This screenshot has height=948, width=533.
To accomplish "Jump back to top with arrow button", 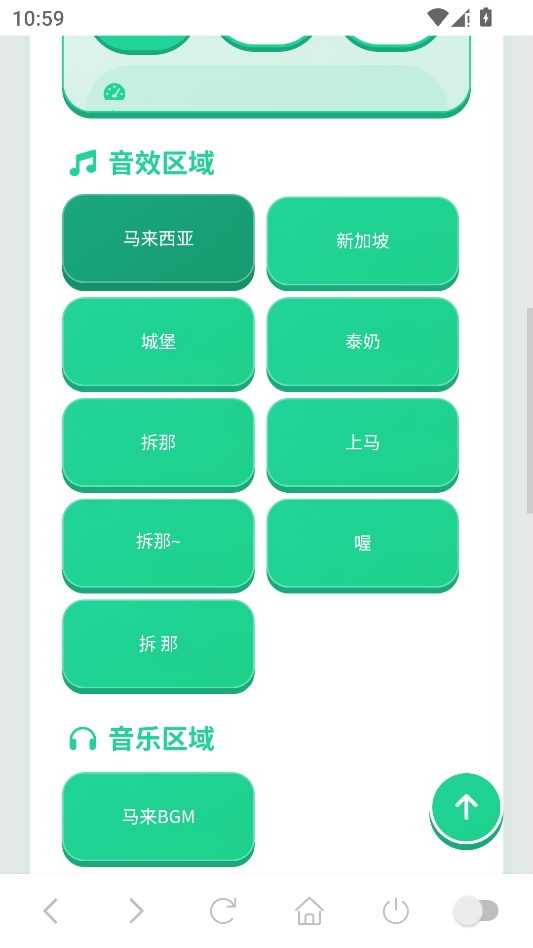I will (x=466, y=807).
